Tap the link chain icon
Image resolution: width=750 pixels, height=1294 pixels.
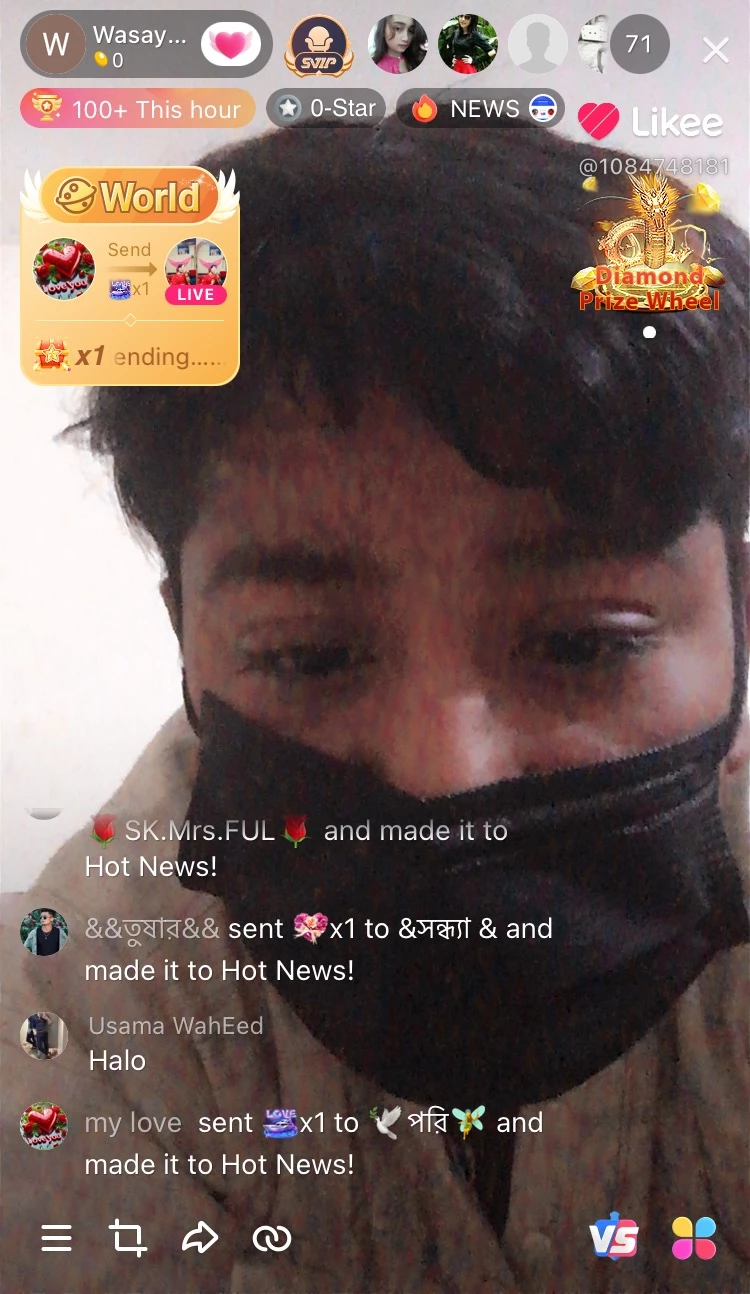pos(271,1239)
